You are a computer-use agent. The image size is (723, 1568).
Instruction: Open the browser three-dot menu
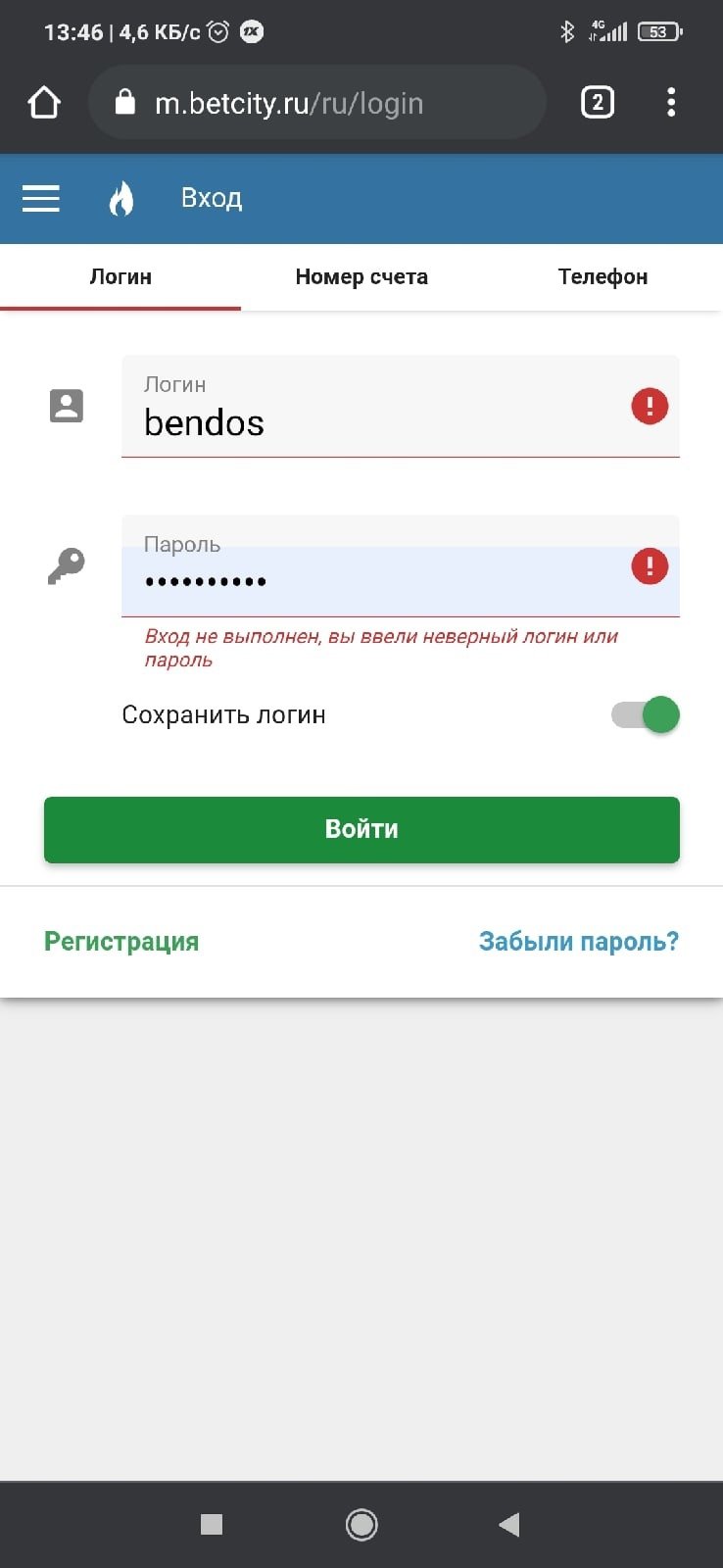(671, 103)
